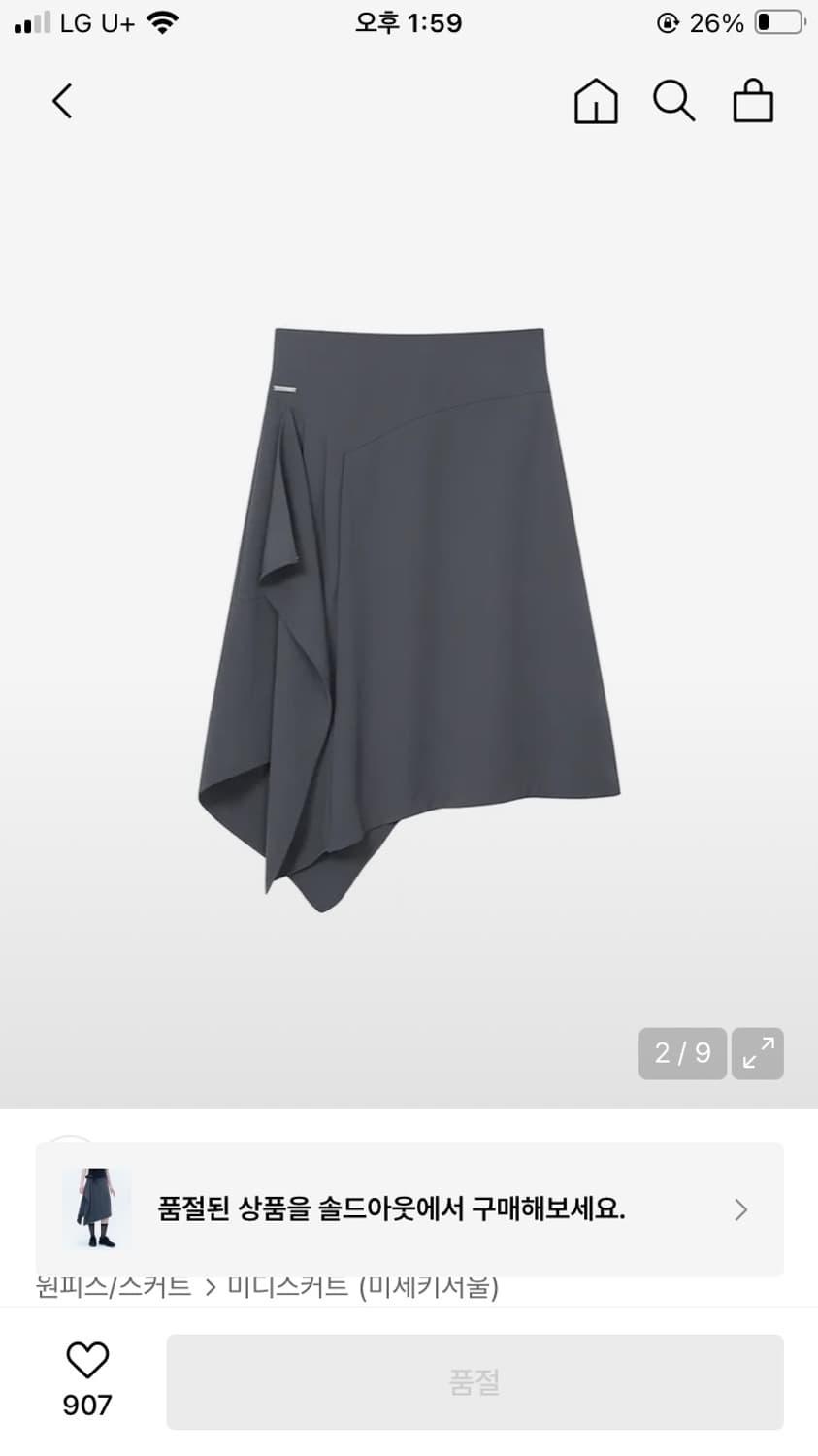This screenshot has height=1456, width=818.
Task: Tap the breadcrumb separator after 원피스/스커트
Action: coord(213,1287)
